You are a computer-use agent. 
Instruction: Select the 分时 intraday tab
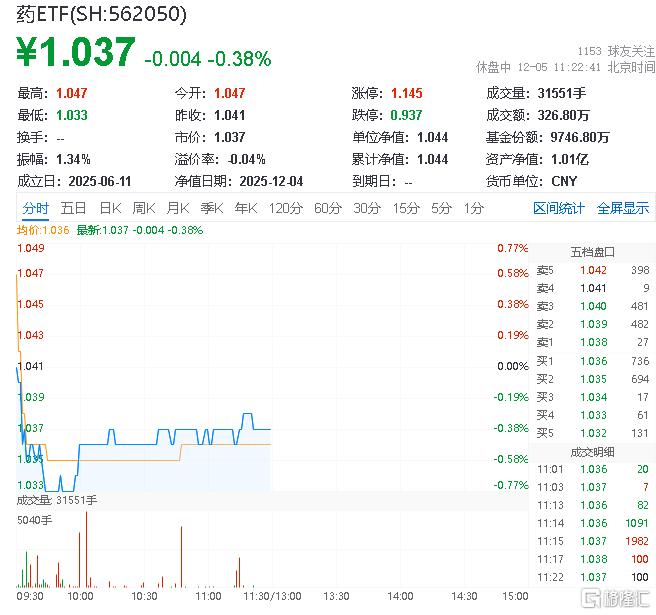point(35,208)
